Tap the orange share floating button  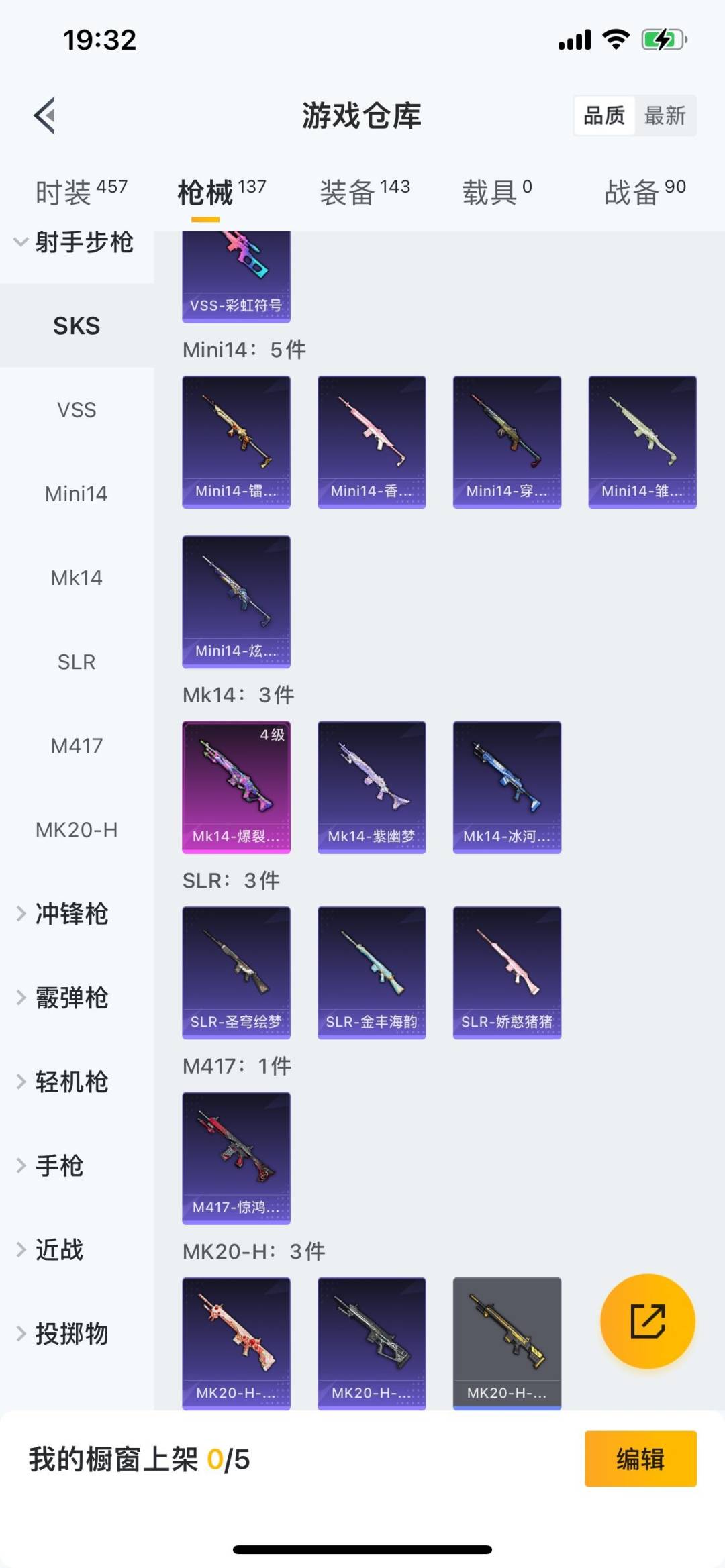click(647, 1321)
